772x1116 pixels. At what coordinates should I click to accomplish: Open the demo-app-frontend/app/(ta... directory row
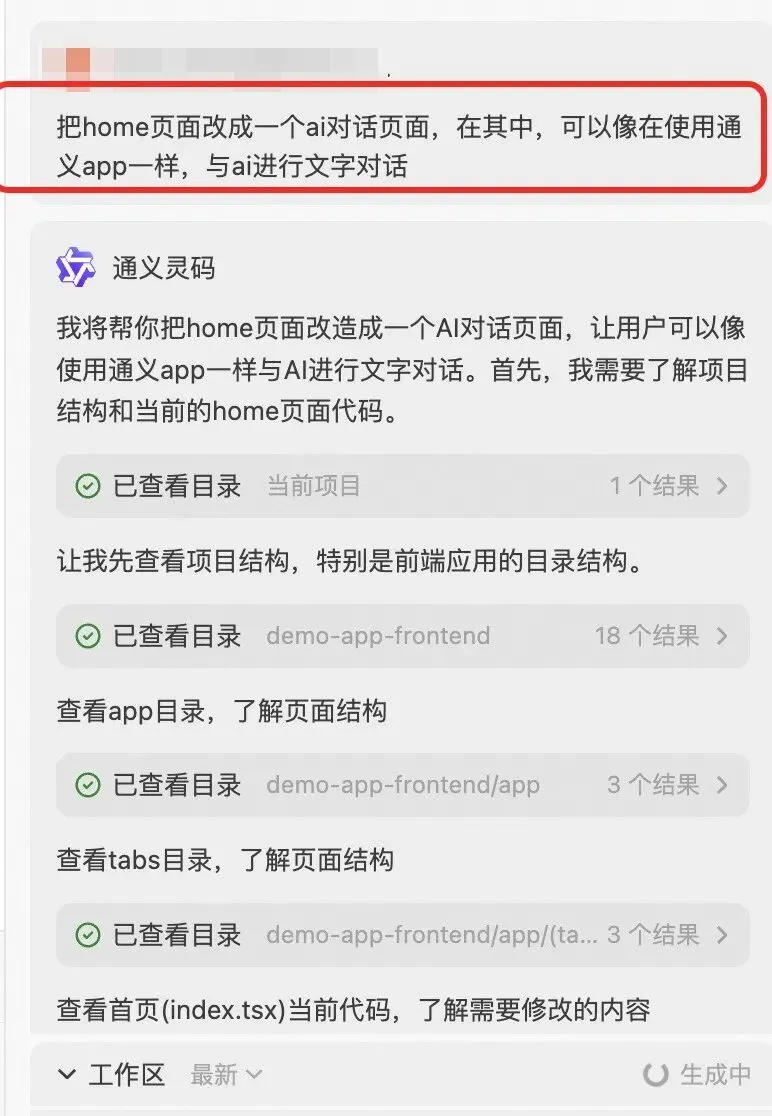click(x=402, y=935)
